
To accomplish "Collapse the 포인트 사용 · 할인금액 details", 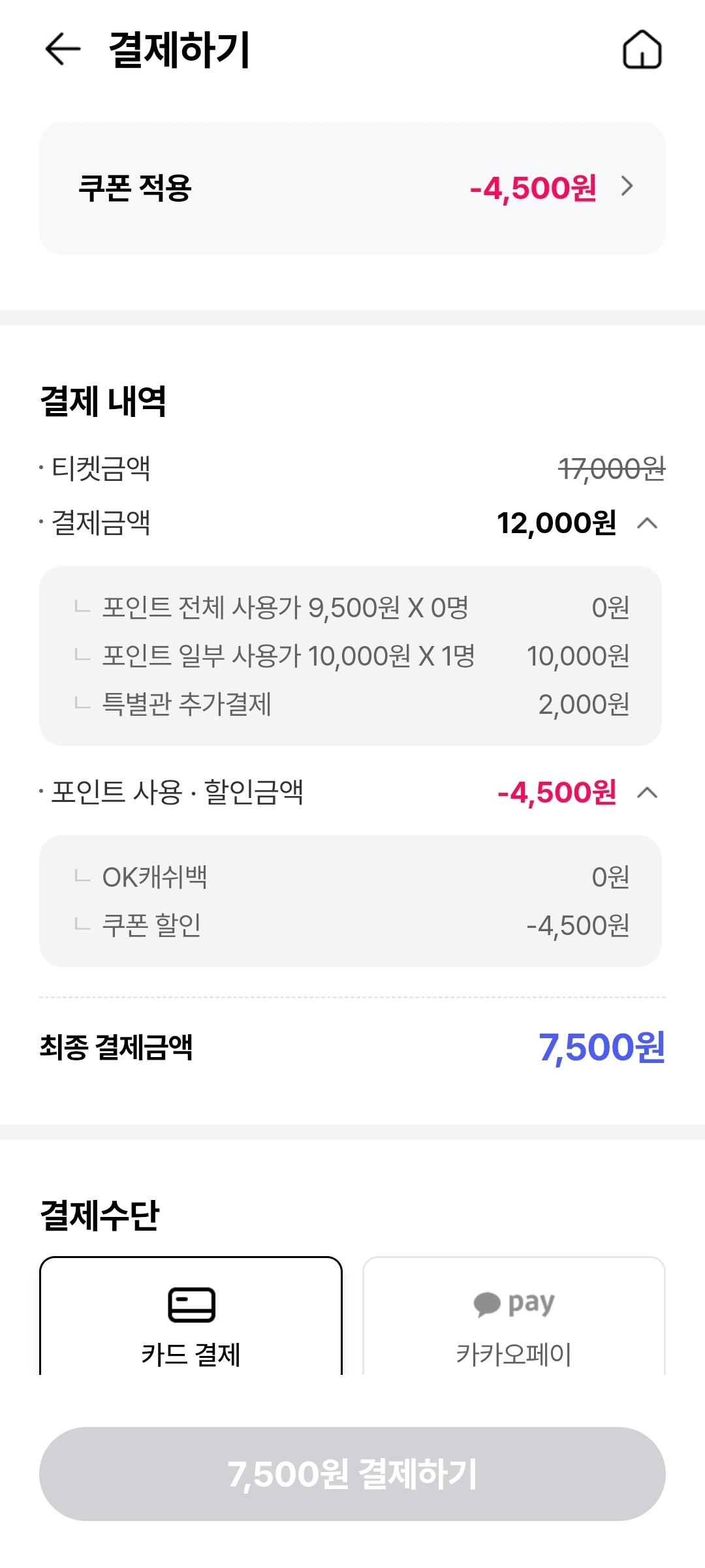I will coord(647,793).
